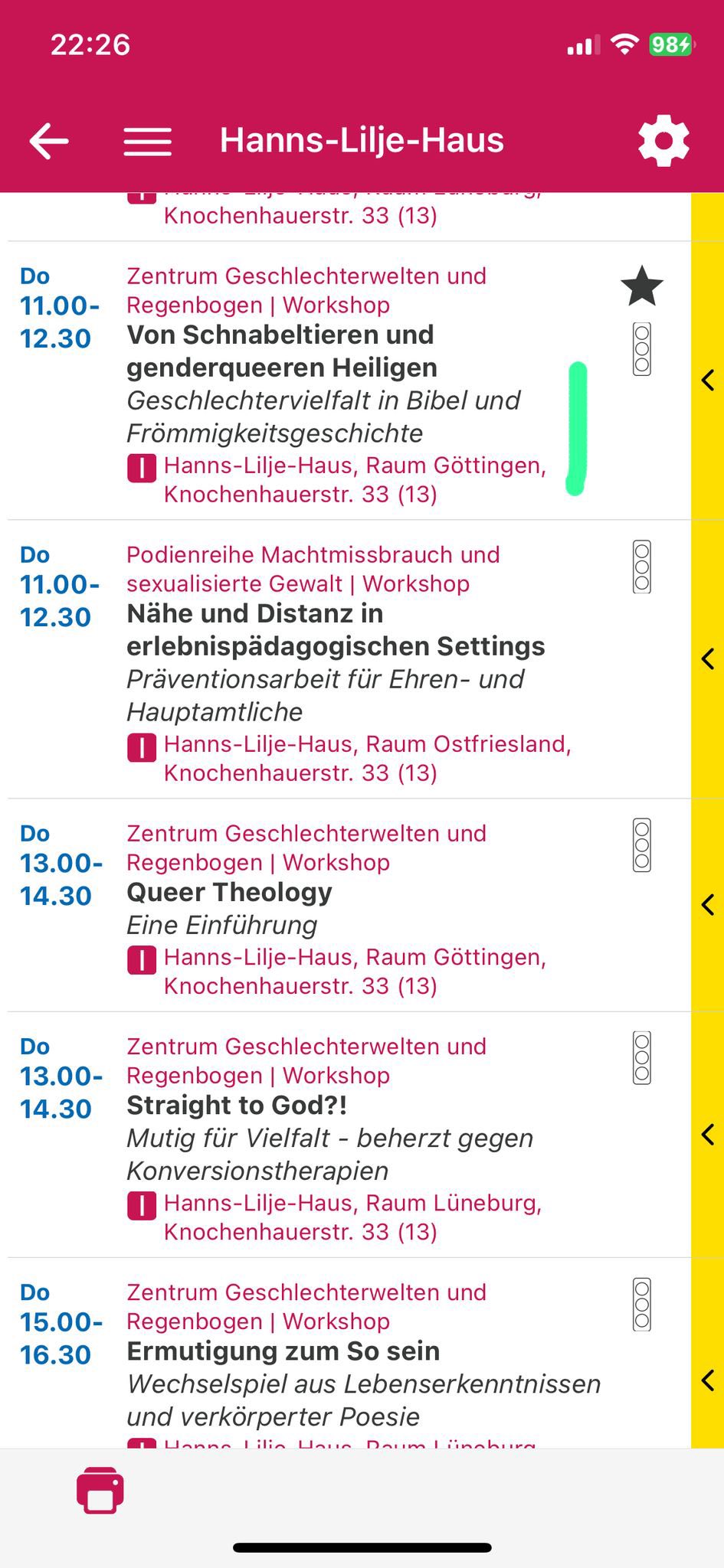Unstar the Schnabeltieren und genderqueeren Heiligen workshop
The image size is (724, 1568).
coord(641,286)
